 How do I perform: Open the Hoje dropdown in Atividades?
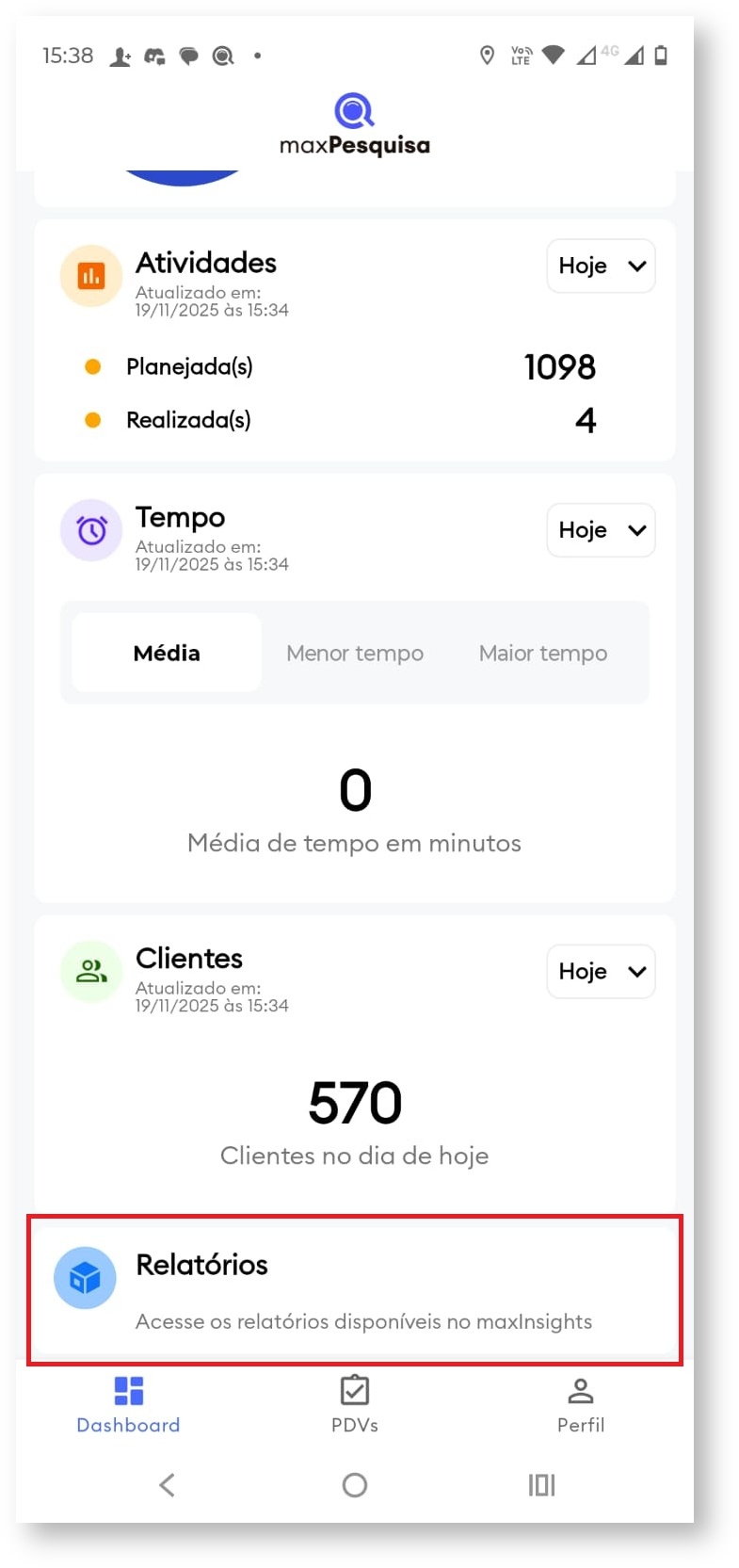[600, 267]
